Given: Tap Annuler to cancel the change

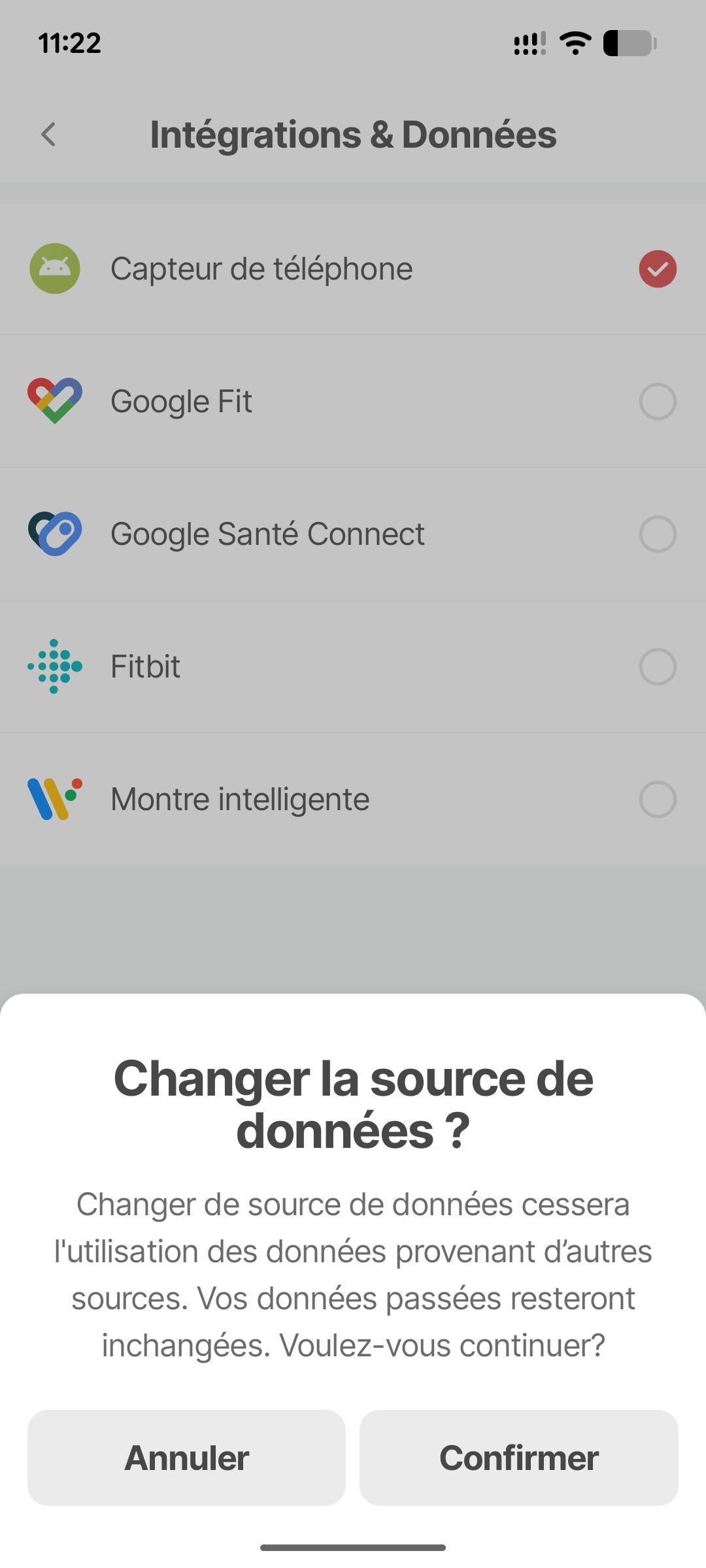Looking at the screenshot, I should 186,1458.
